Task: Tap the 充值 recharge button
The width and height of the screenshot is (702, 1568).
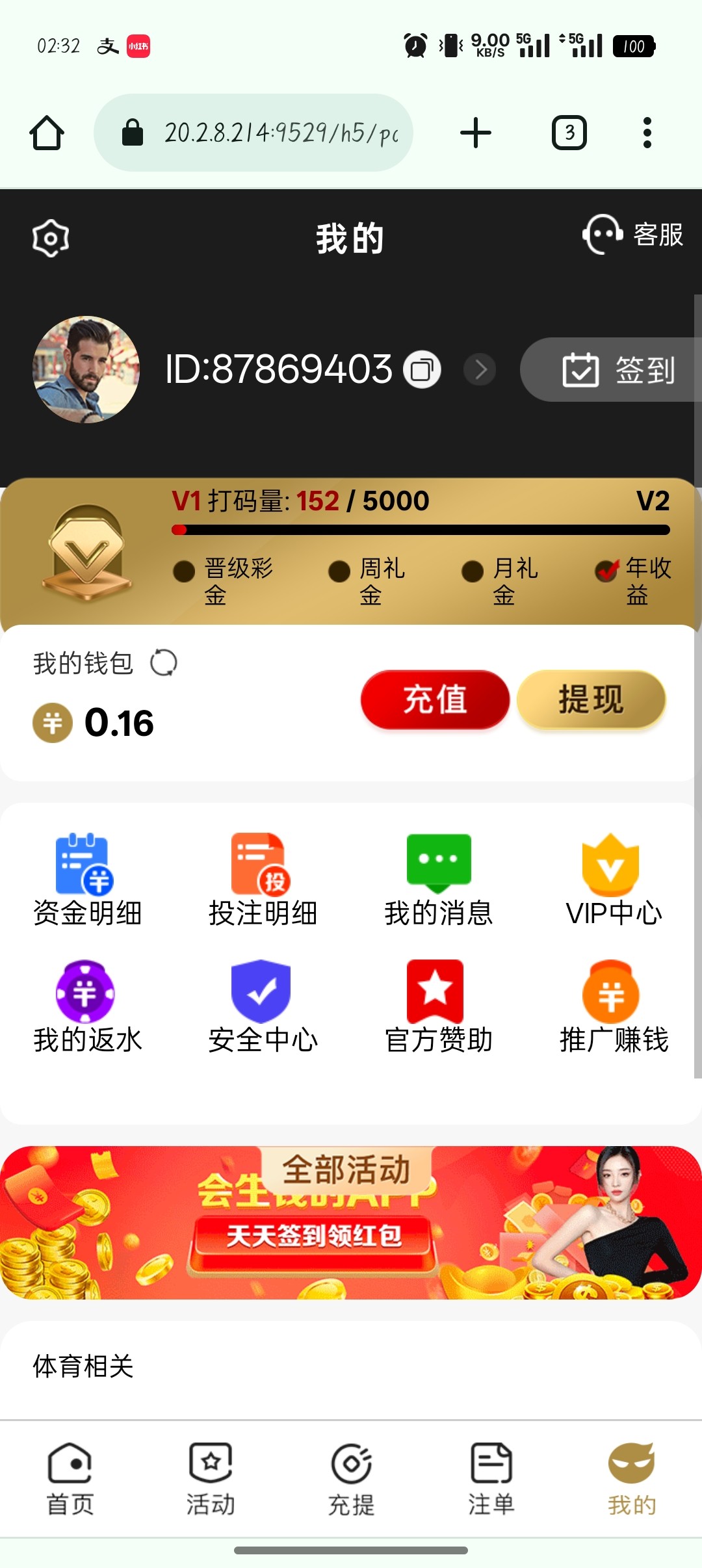Action: click(x=435, y=699)
